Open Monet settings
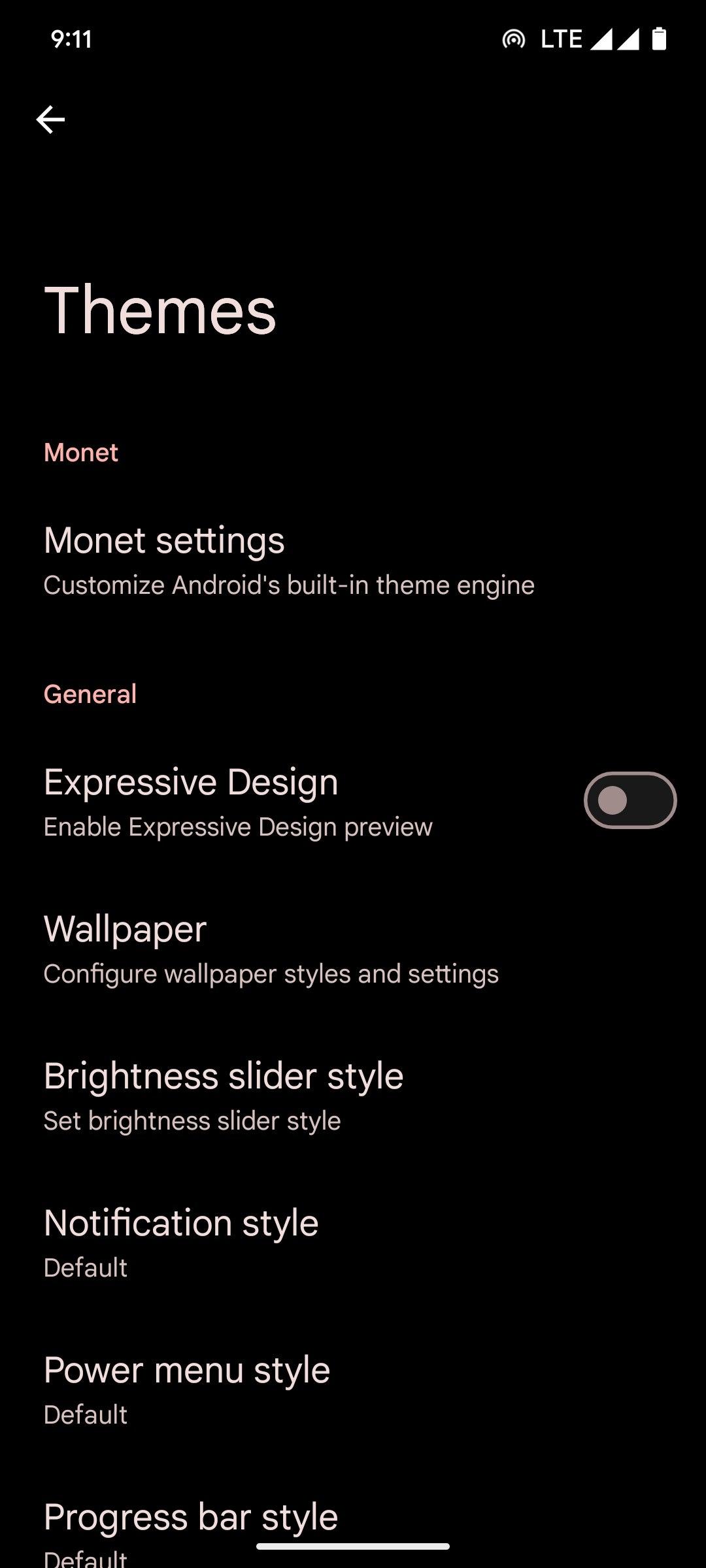 pyautogui.click(x=353, y=561)
